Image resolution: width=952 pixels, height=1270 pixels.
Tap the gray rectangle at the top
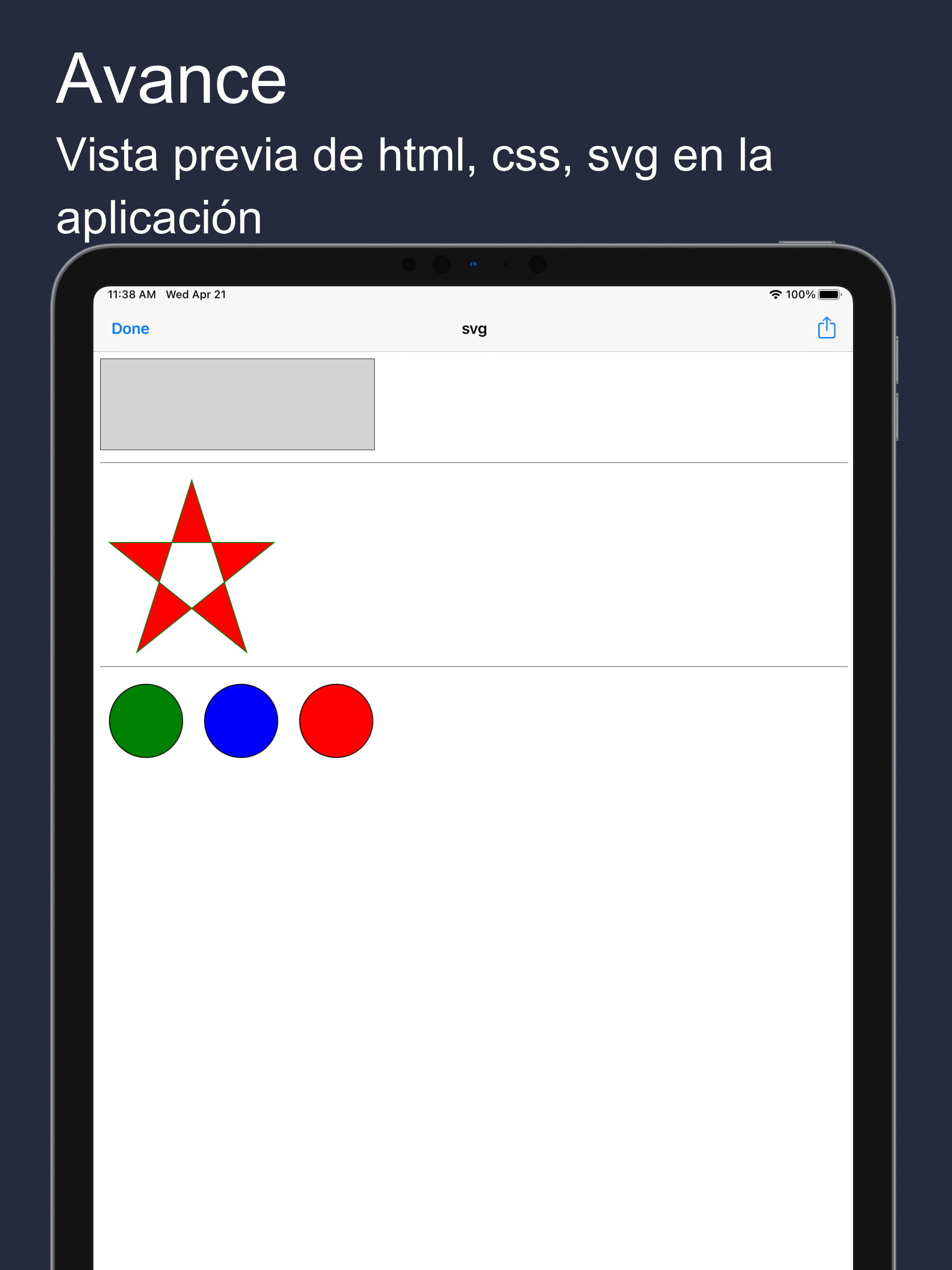pos(237,403)
